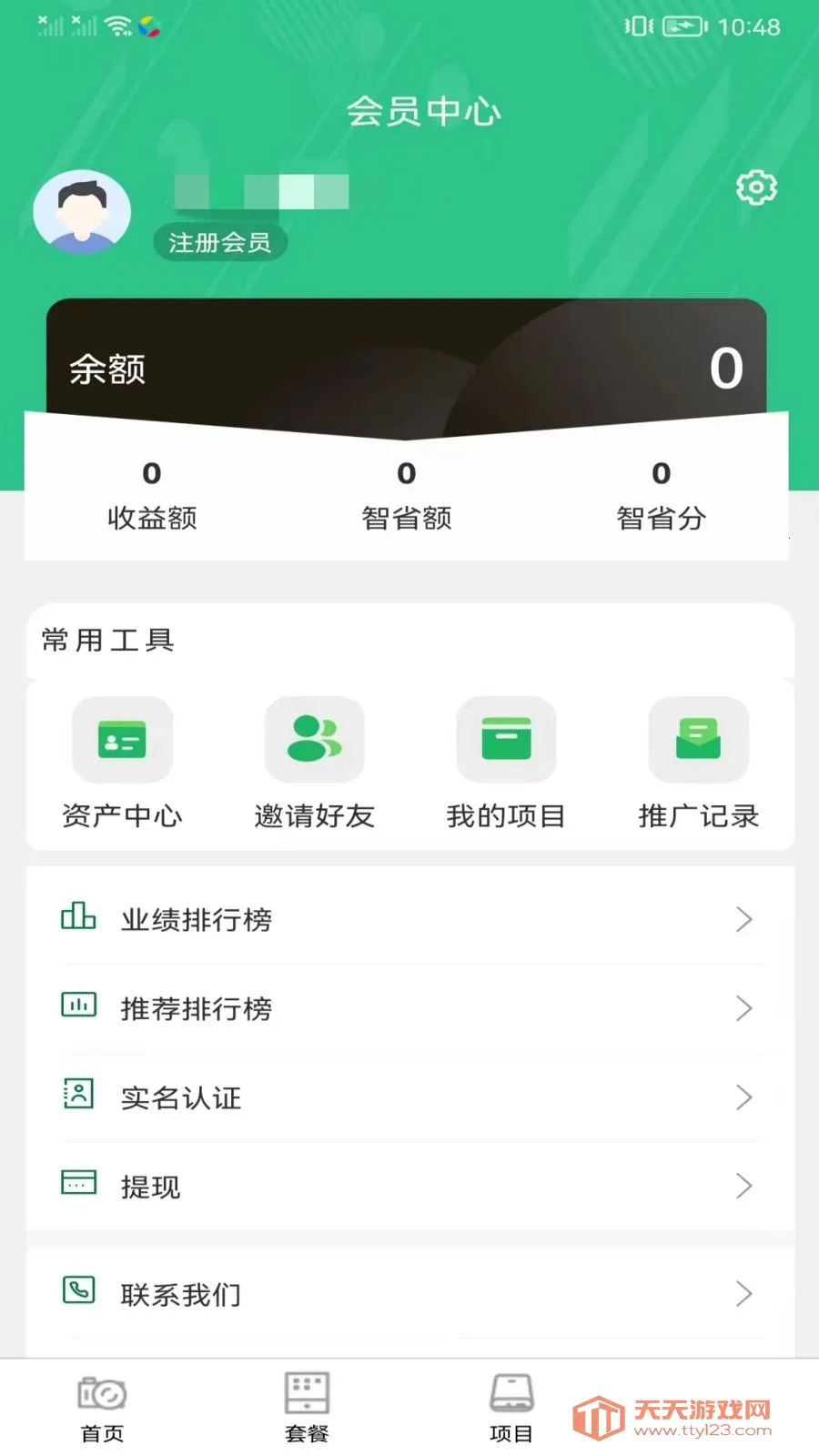Expand 实名认证 via its right arrow
Viewport: 819px width, 1456px height.
click(x=744, y=1097)
